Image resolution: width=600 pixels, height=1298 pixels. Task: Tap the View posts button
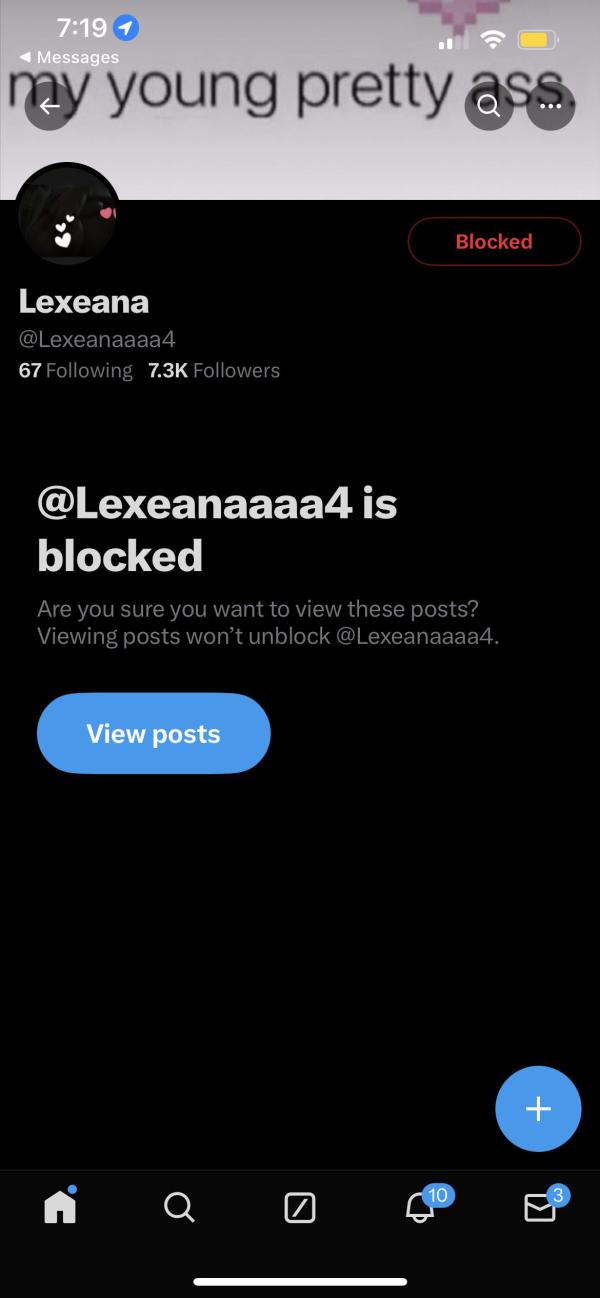pyautogui.click(x=153, y=733)
